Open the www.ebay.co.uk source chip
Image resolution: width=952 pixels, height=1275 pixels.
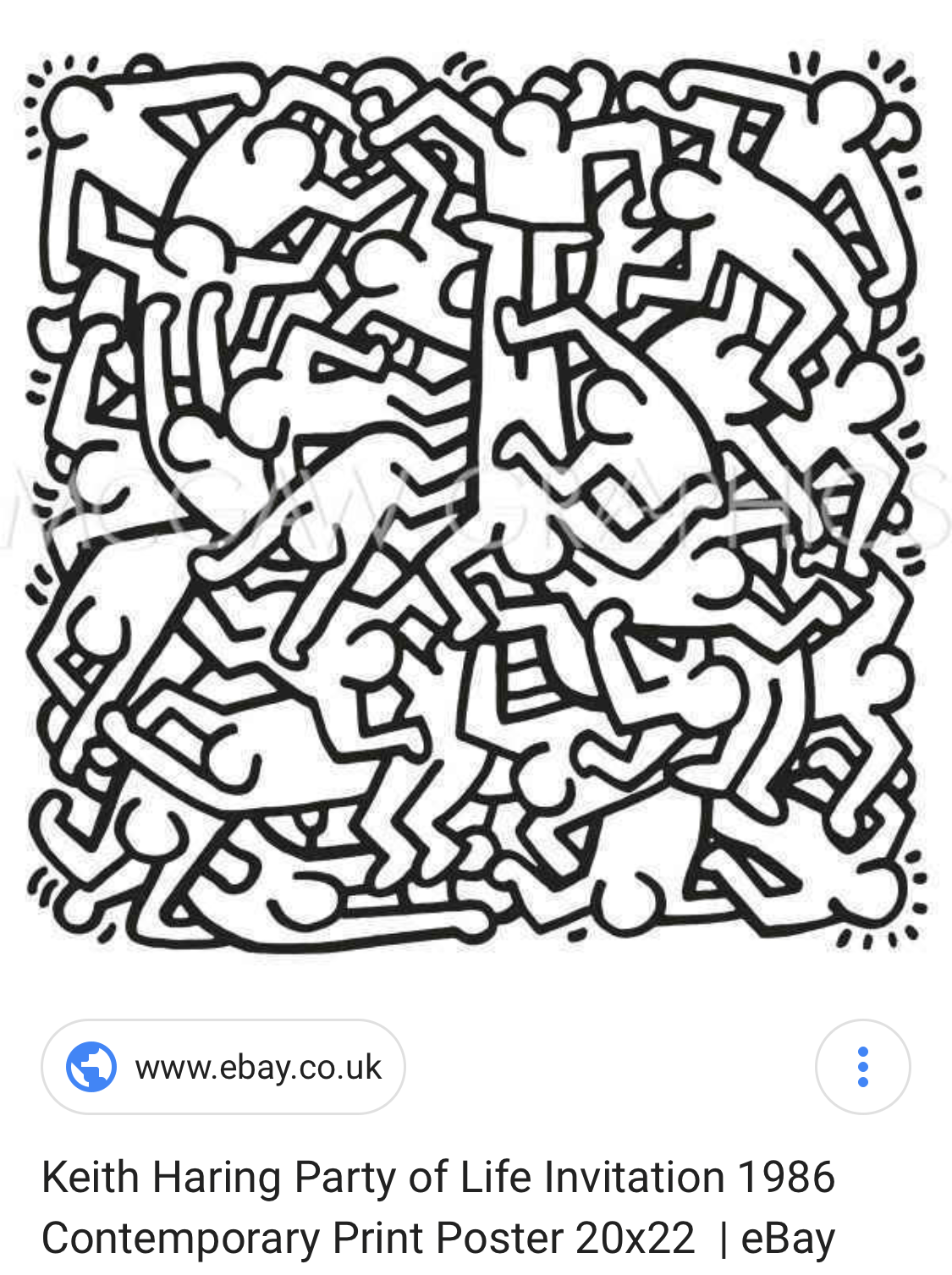[x=223, y=1067]
